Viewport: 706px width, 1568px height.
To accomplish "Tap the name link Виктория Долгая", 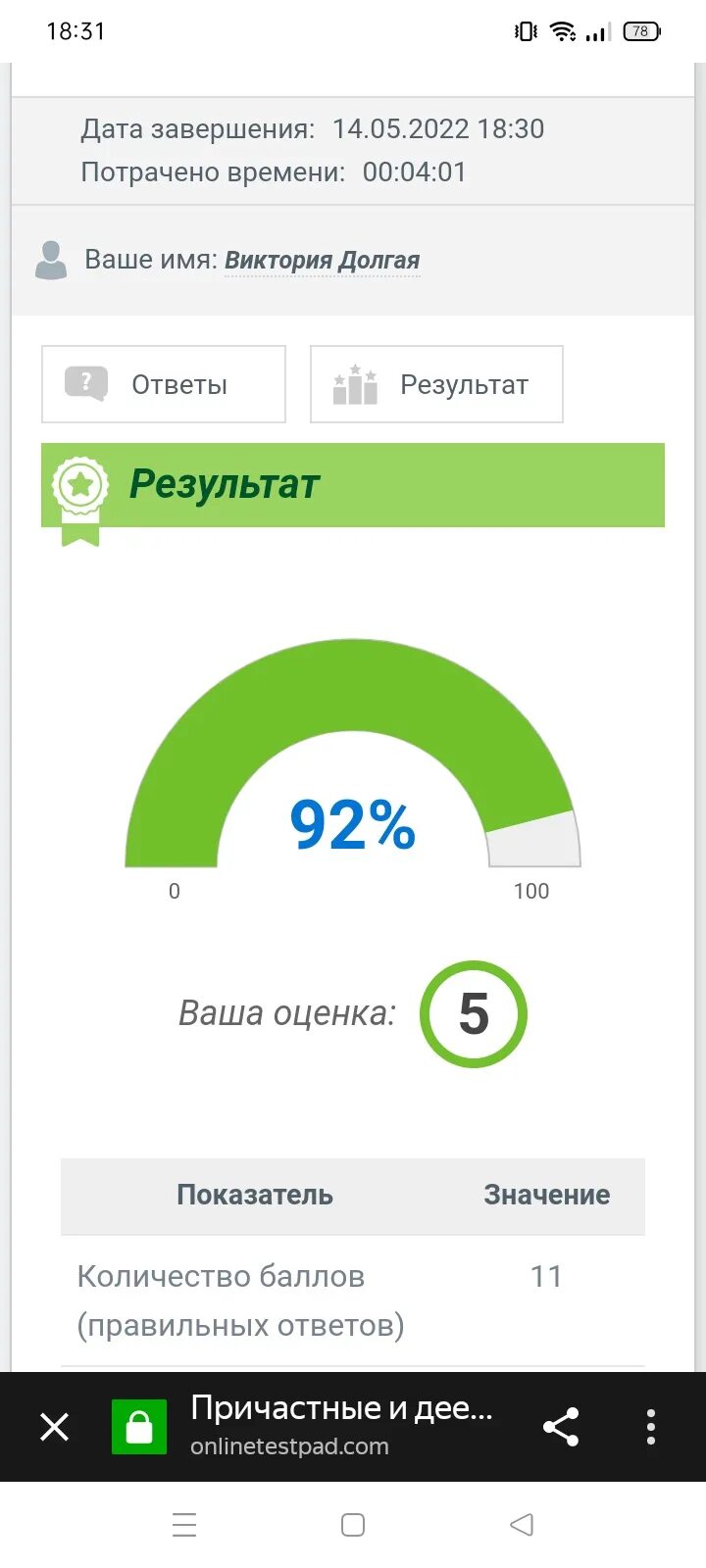I will [x=322, y=260].
